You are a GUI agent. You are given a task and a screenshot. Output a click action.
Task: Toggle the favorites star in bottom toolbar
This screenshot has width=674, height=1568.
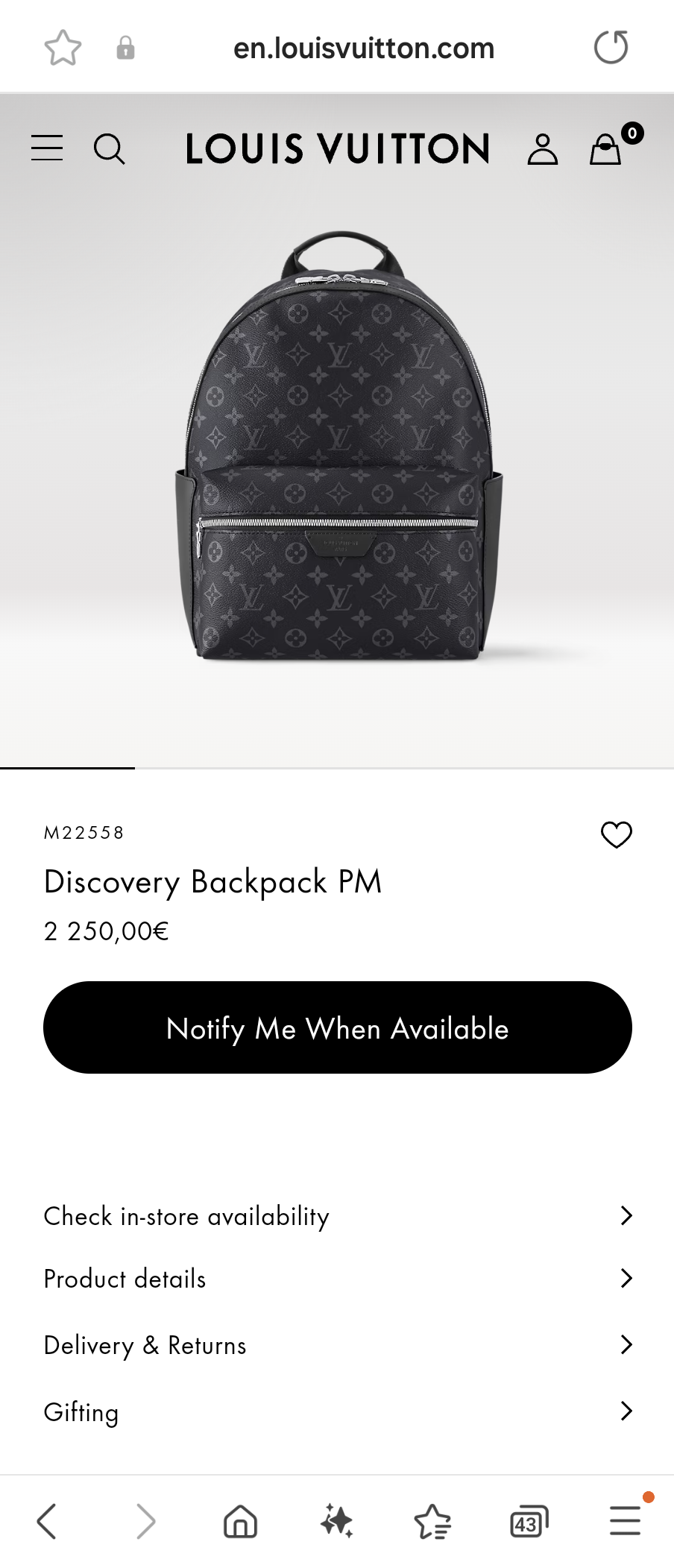(432, 1521)
